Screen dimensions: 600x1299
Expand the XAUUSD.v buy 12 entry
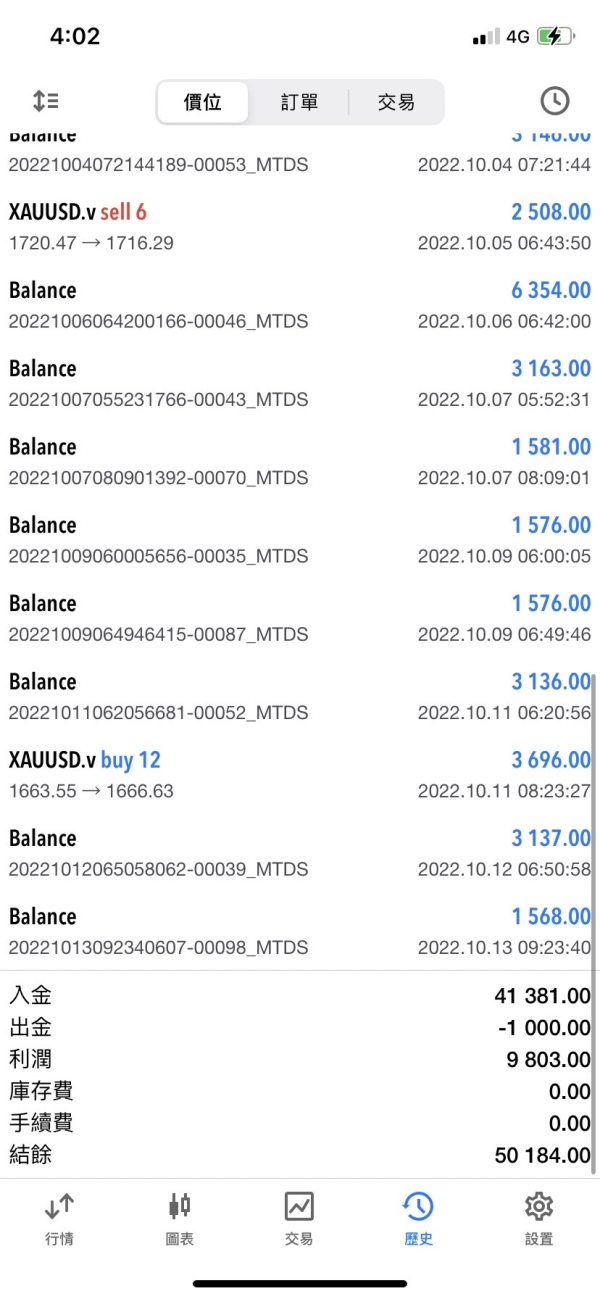300,775
